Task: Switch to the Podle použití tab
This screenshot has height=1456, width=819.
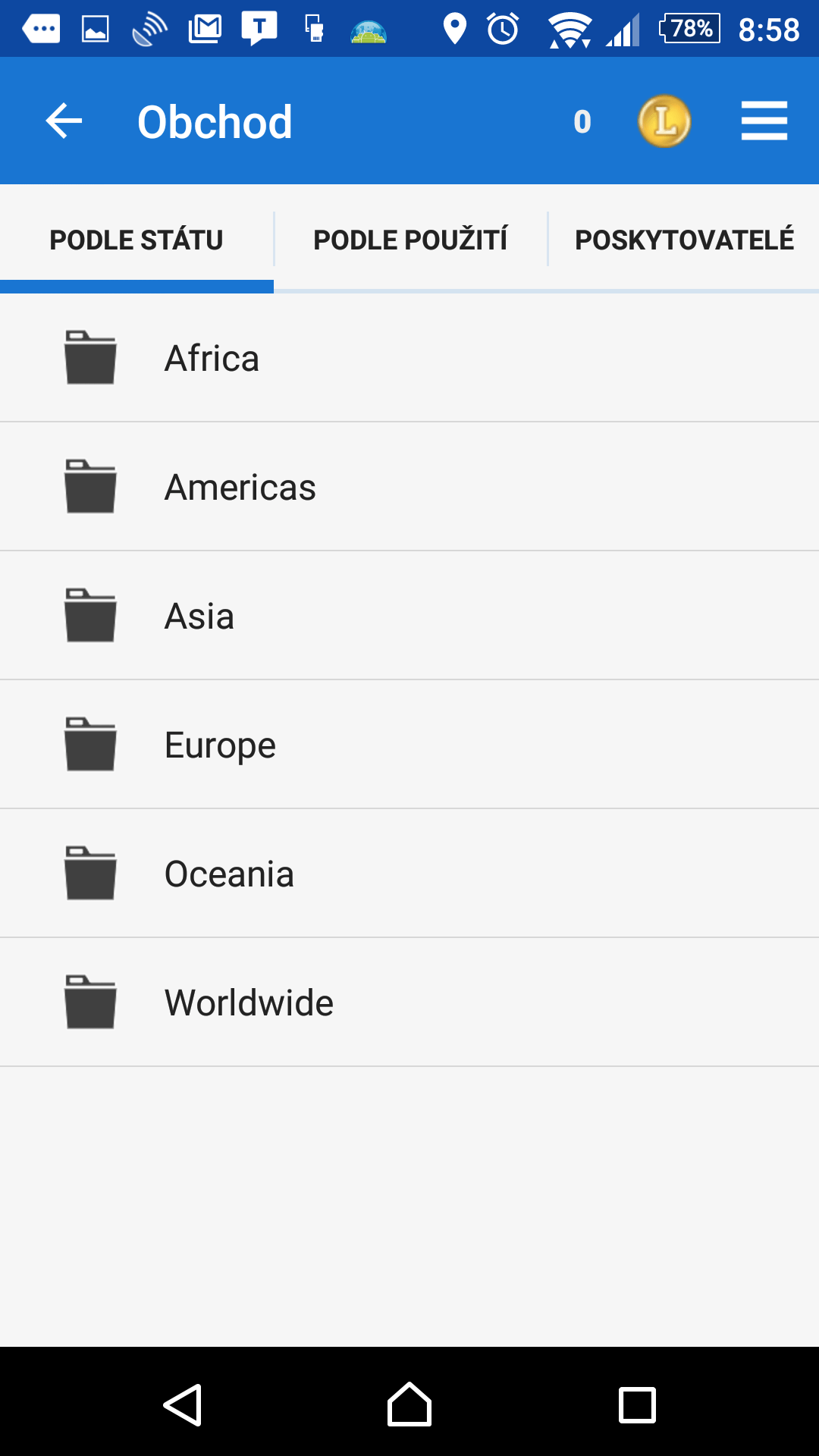Action: (410, 240)
